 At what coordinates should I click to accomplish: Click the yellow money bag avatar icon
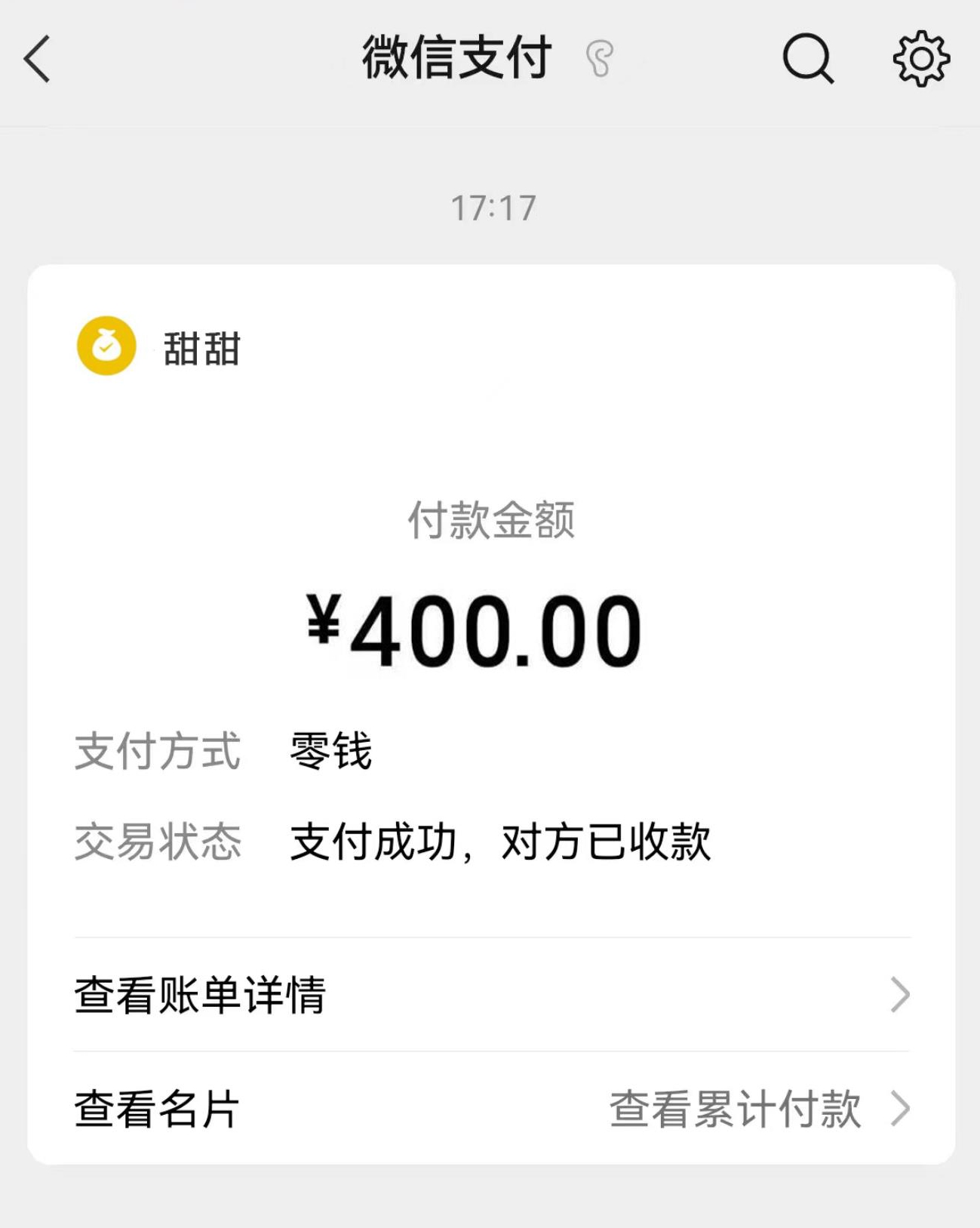[x=106, y=345]
